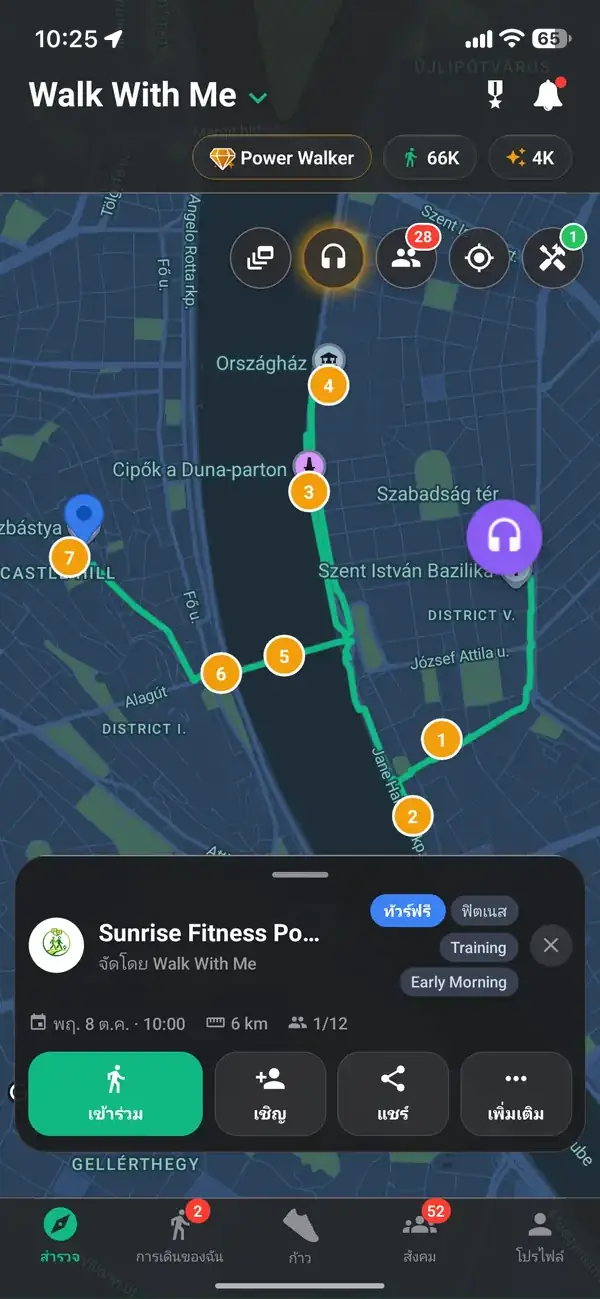Share the event via แชร์
This screenshot has height=1299, width=600.
point(393,1094)
